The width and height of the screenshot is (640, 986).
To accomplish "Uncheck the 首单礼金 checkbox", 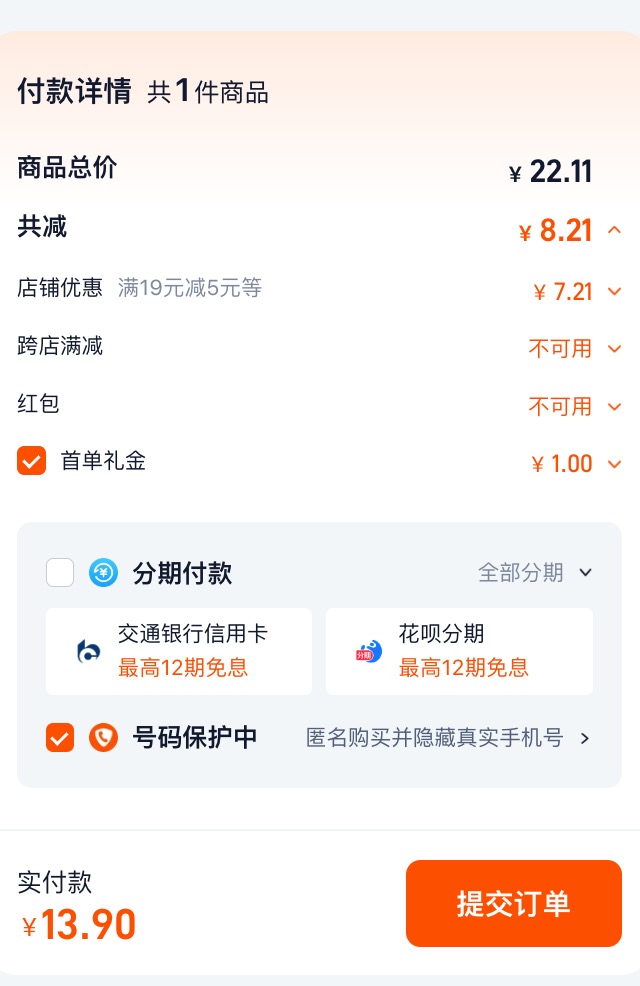I will tap(32, 461).
